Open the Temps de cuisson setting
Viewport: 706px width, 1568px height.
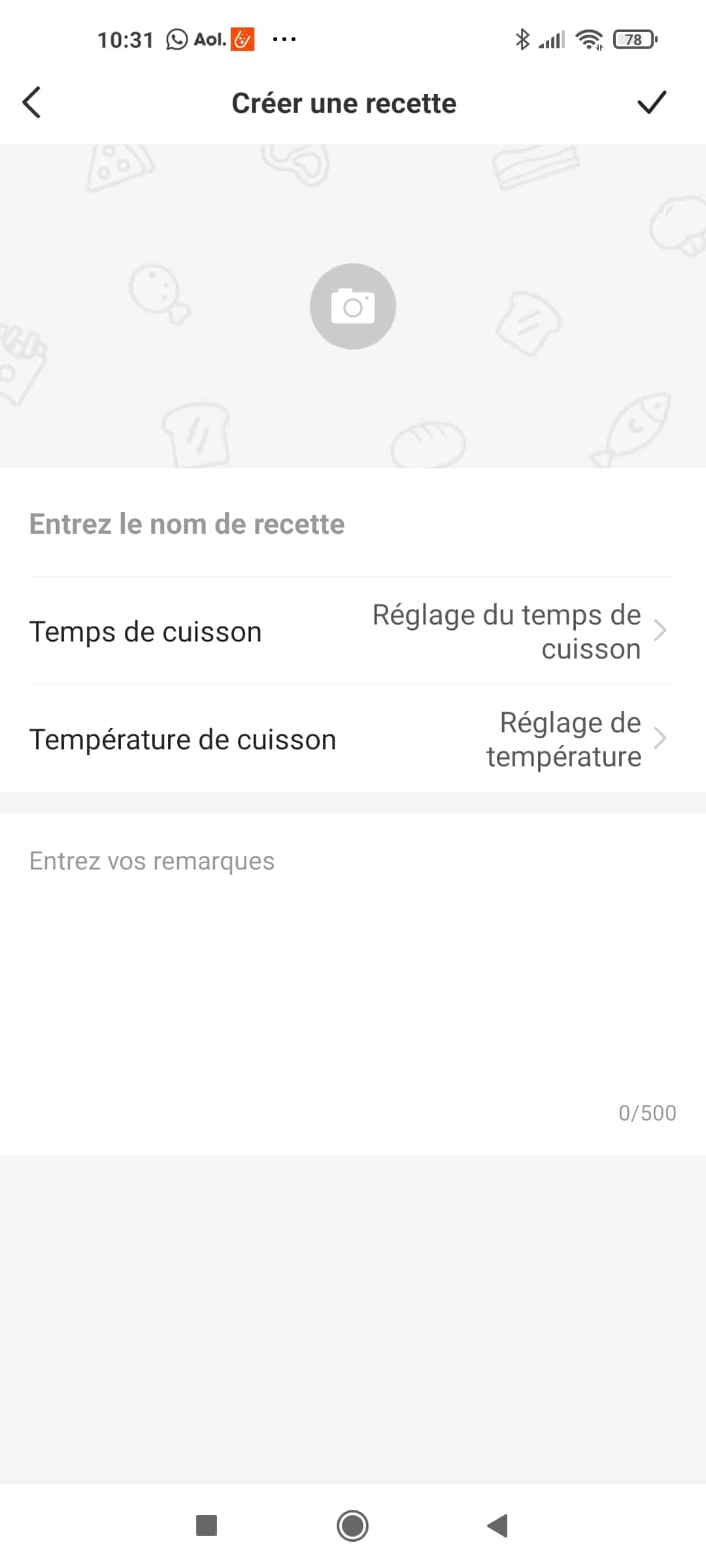(x=352, y=631)
